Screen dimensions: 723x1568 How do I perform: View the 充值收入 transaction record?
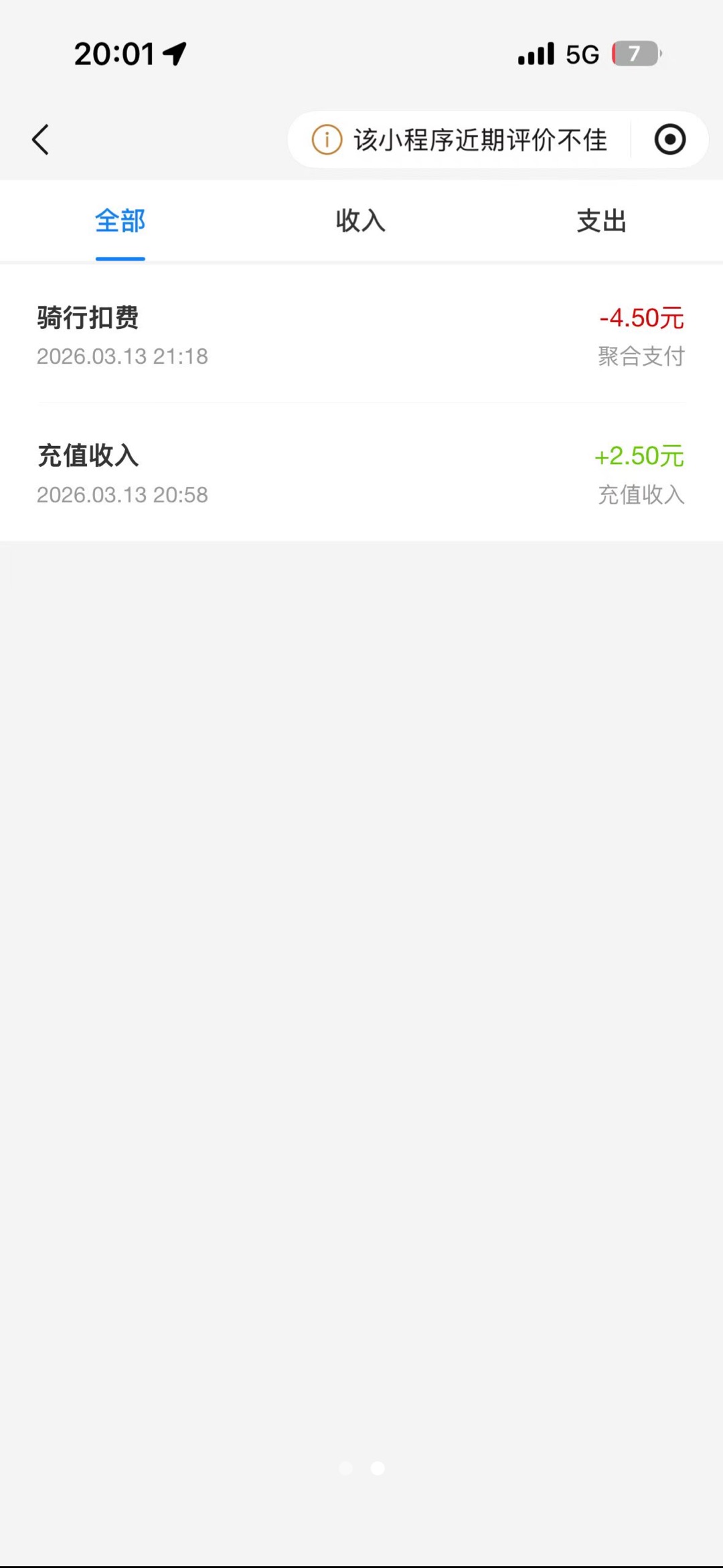tap(361, 474)
